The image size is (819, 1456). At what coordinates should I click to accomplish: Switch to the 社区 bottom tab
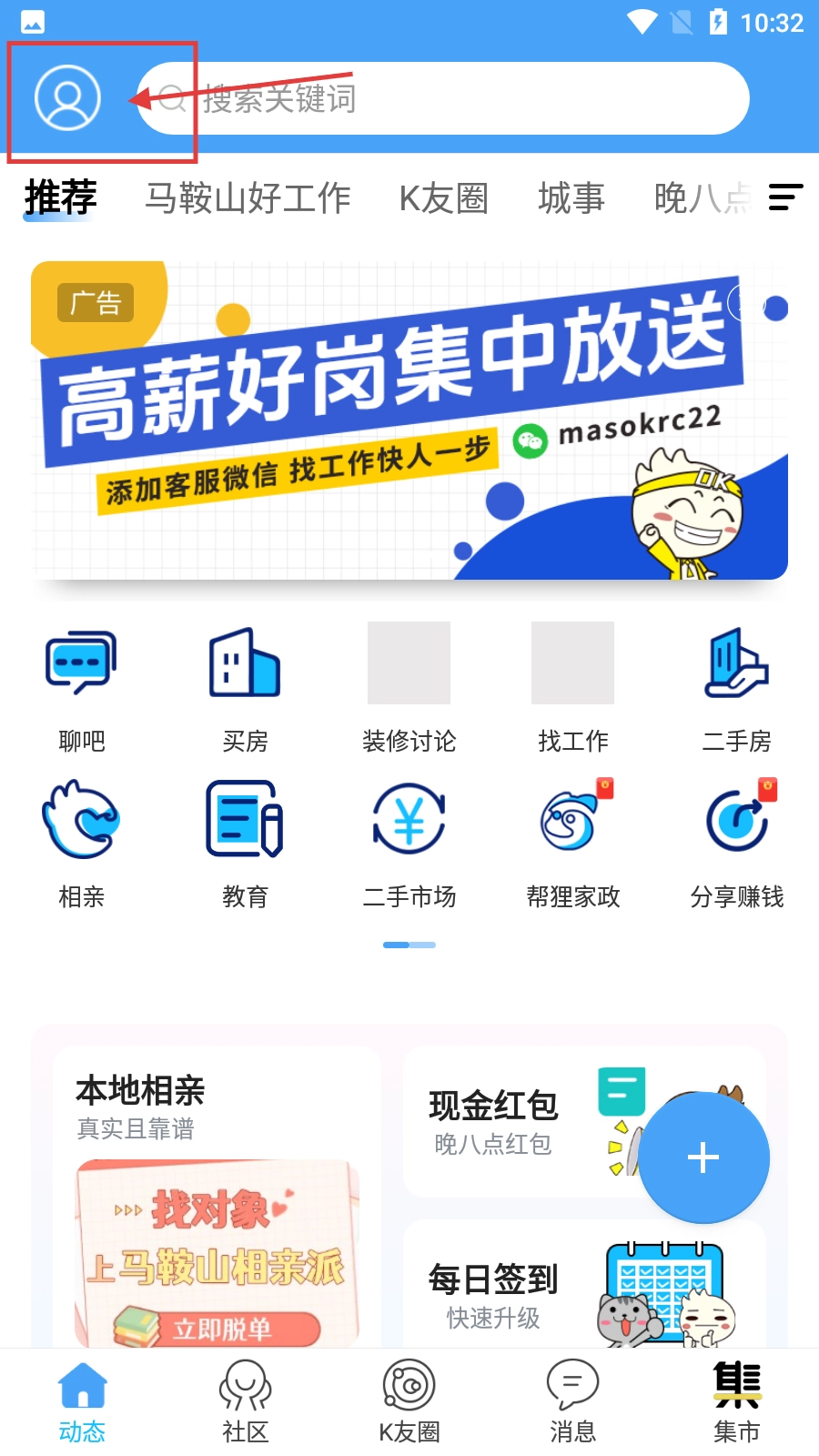[x=245, y=1401]
